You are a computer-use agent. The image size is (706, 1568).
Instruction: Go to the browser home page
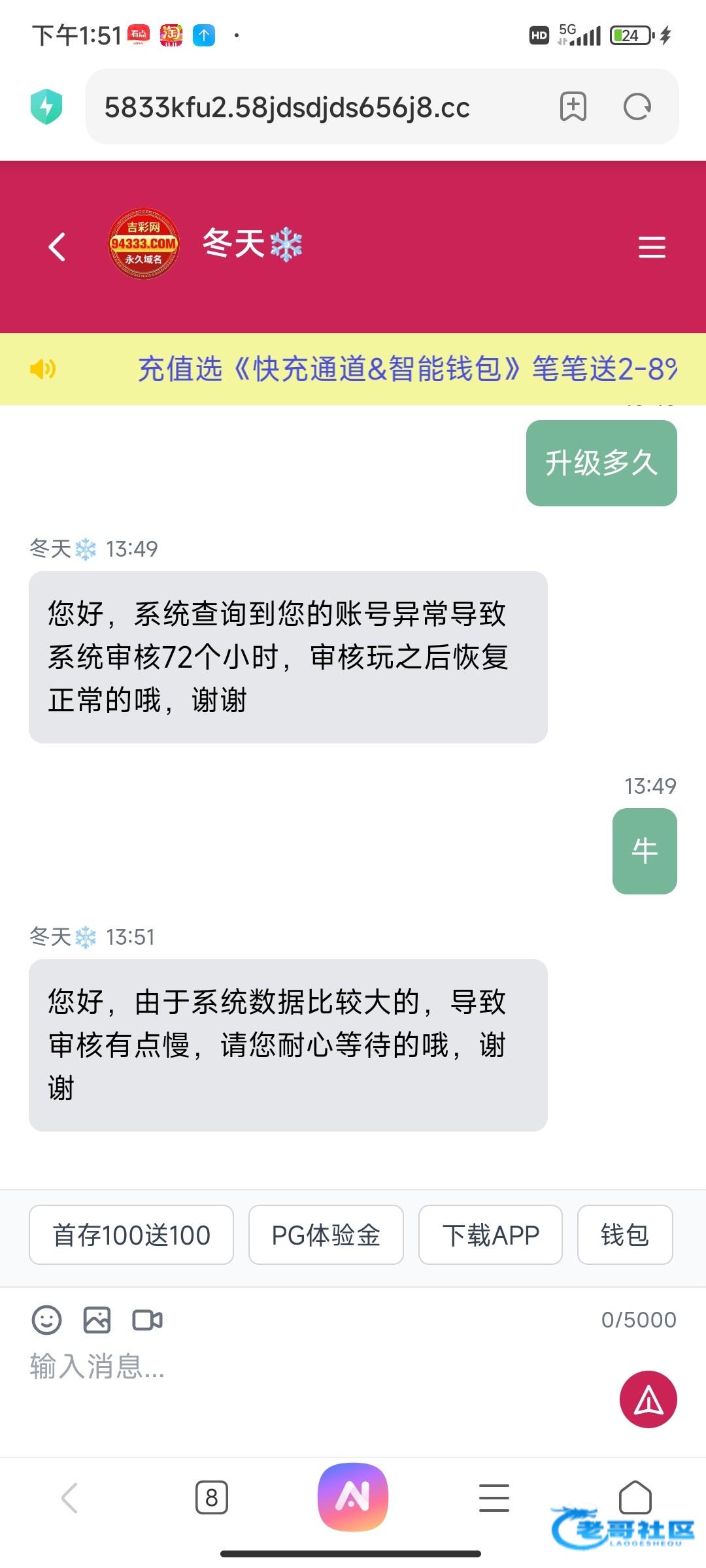635,1496
